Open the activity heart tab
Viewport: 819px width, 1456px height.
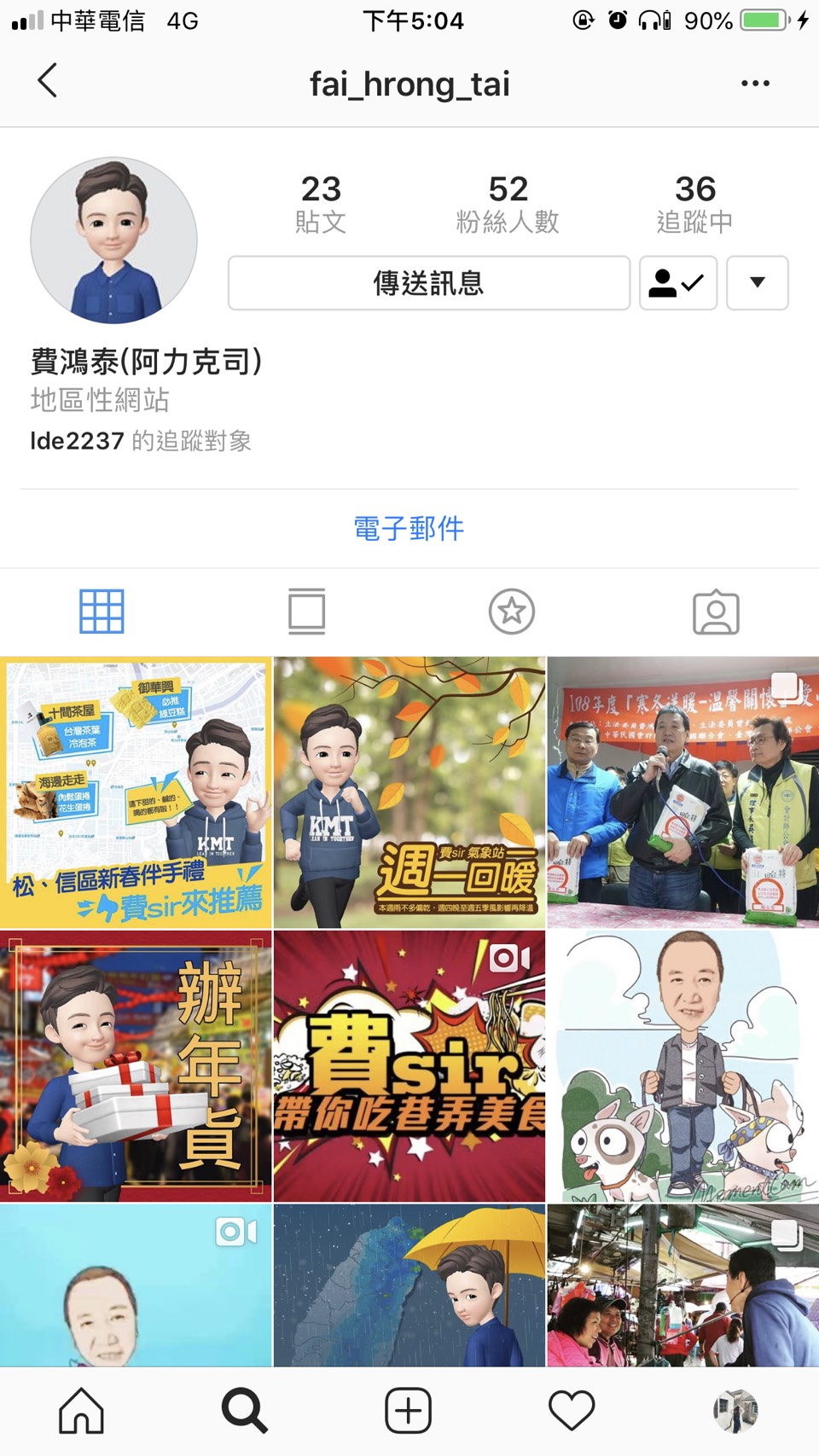click(572, 1410)
